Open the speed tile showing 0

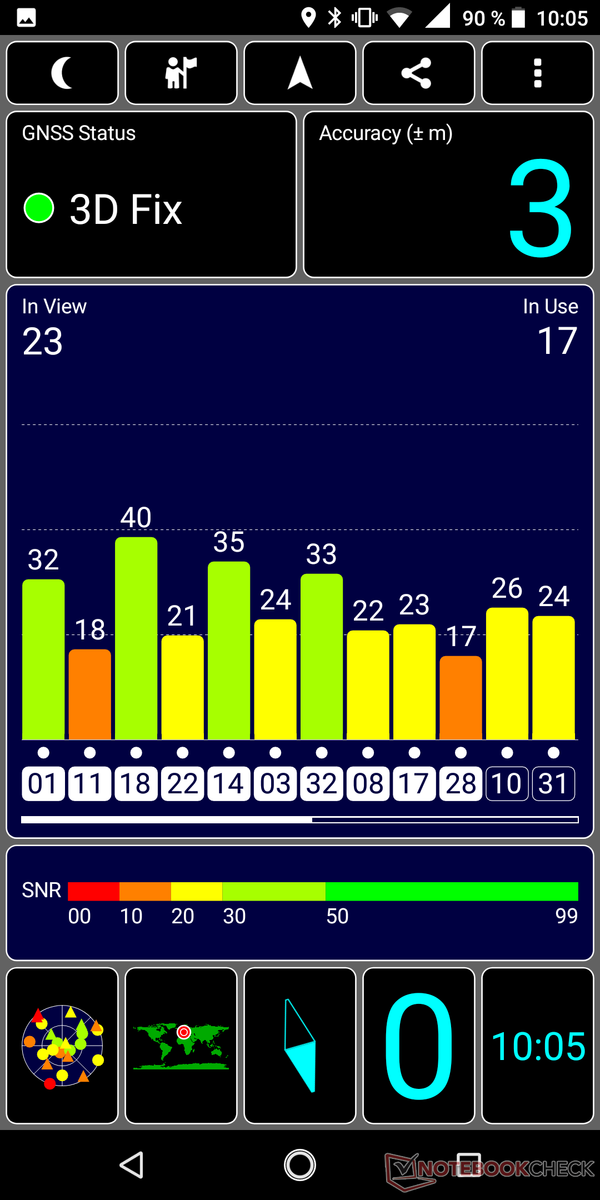(418, 1046)
